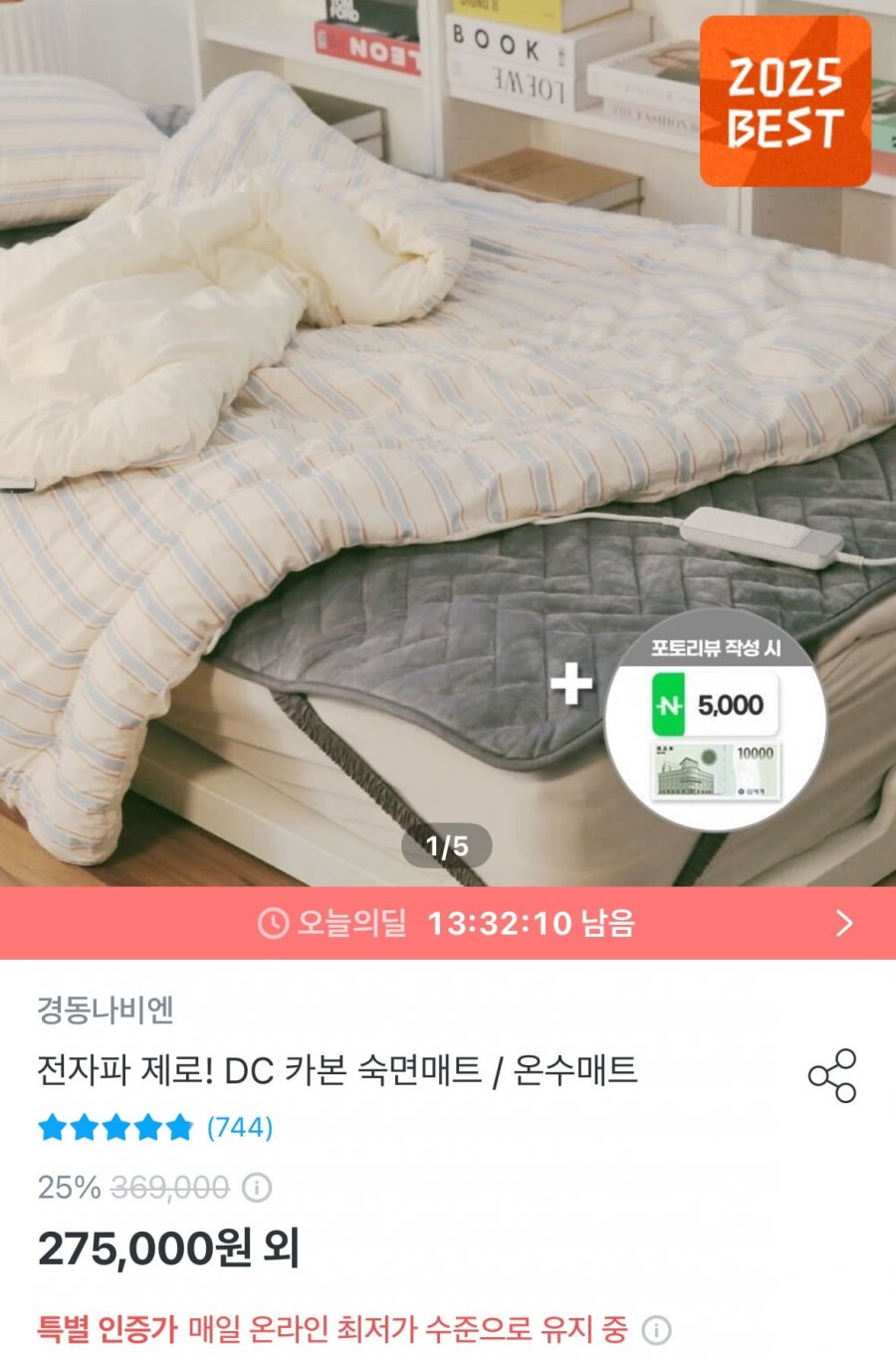Open the 경동나비엔 brand store
This screenshot has width=896, height=1360.
click(x=106, y=1010)
